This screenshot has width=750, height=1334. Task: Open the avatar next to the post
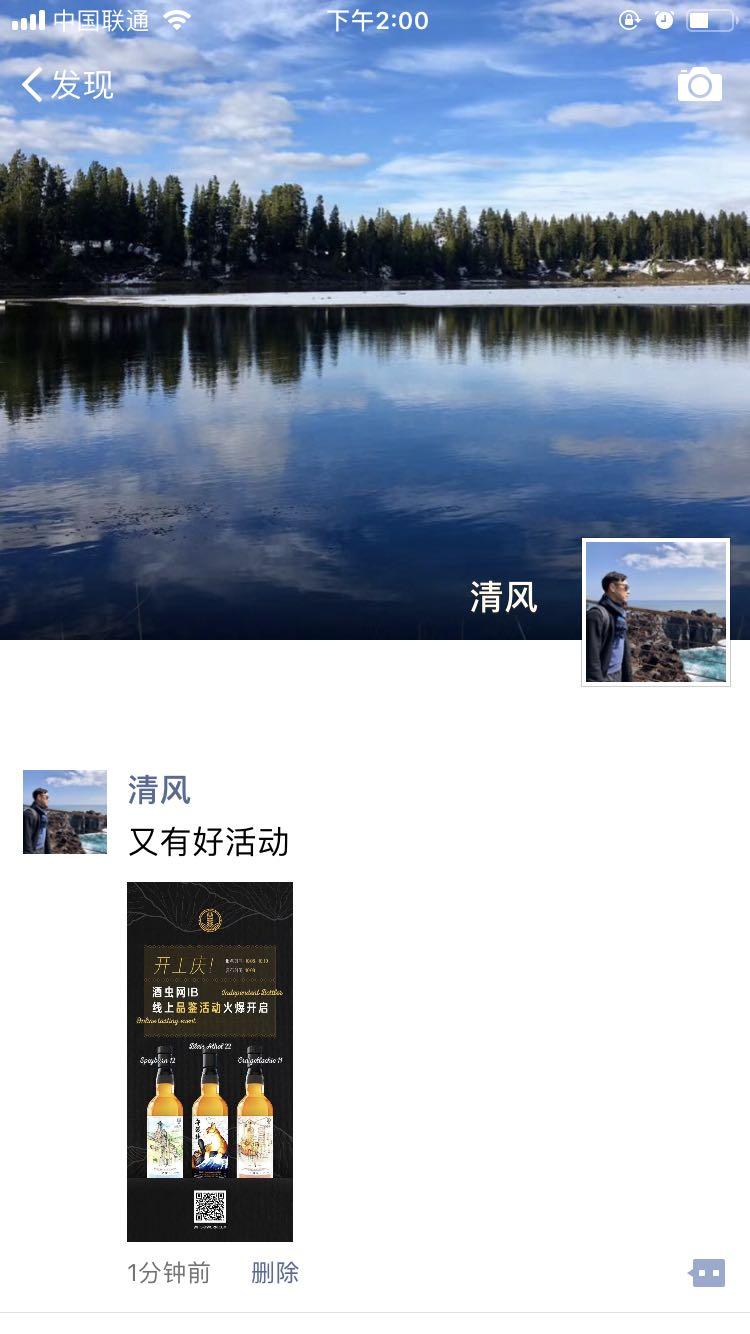[64, 811]
